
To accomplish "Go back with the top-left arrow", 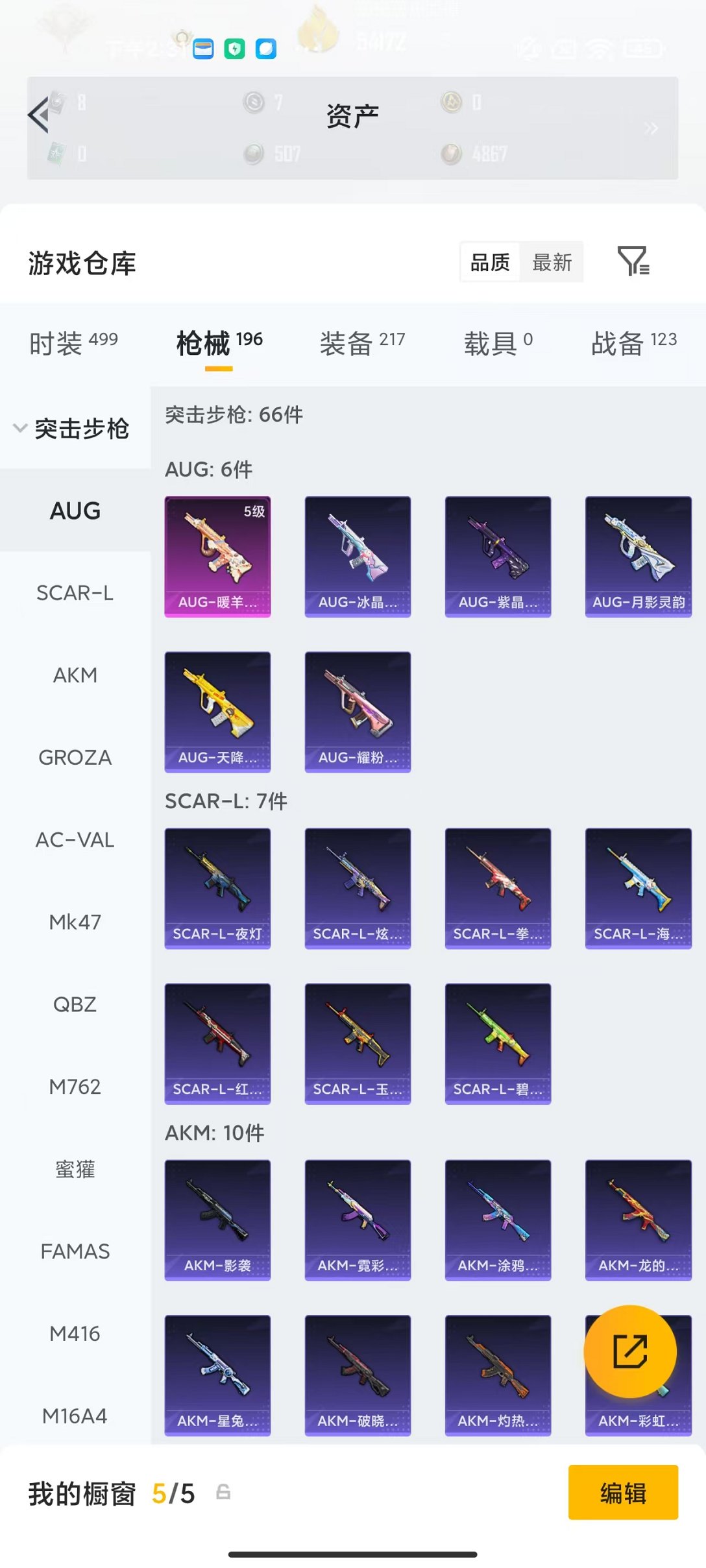I will [x=39, y=115].
